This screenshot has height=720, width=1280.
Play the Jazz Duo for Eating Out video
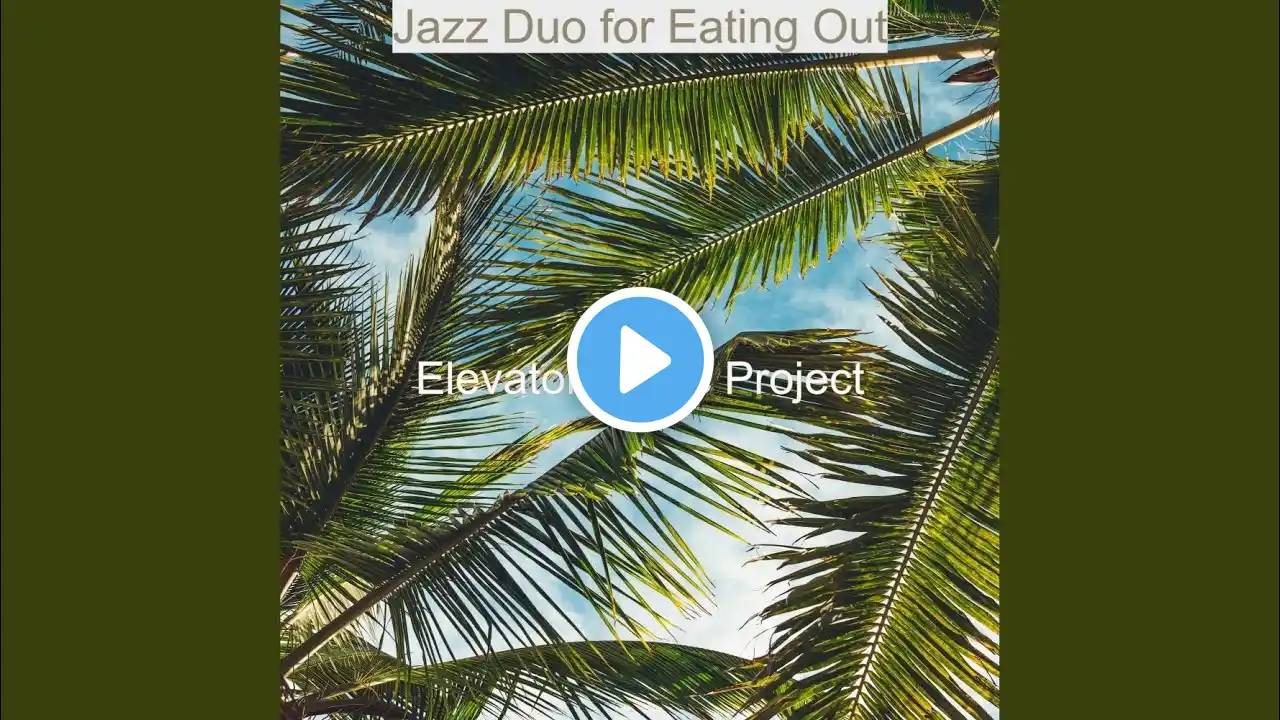(x=640, y=360)
